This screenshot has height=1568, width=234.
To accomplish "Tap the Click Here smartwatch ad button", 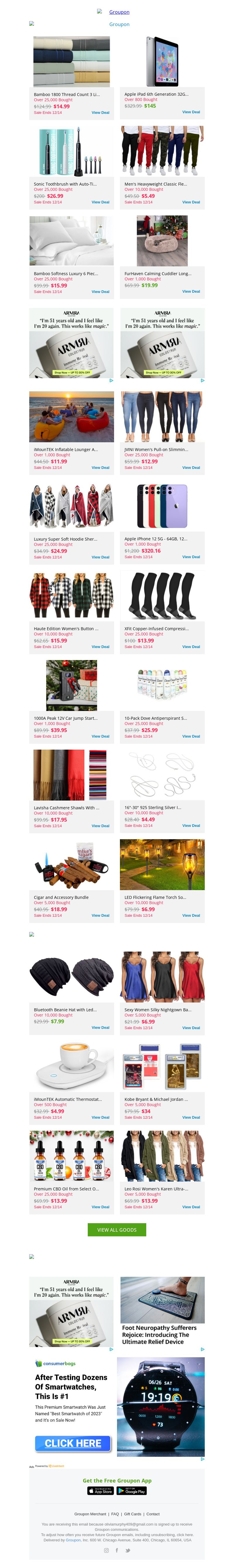I will [73, 1443].
